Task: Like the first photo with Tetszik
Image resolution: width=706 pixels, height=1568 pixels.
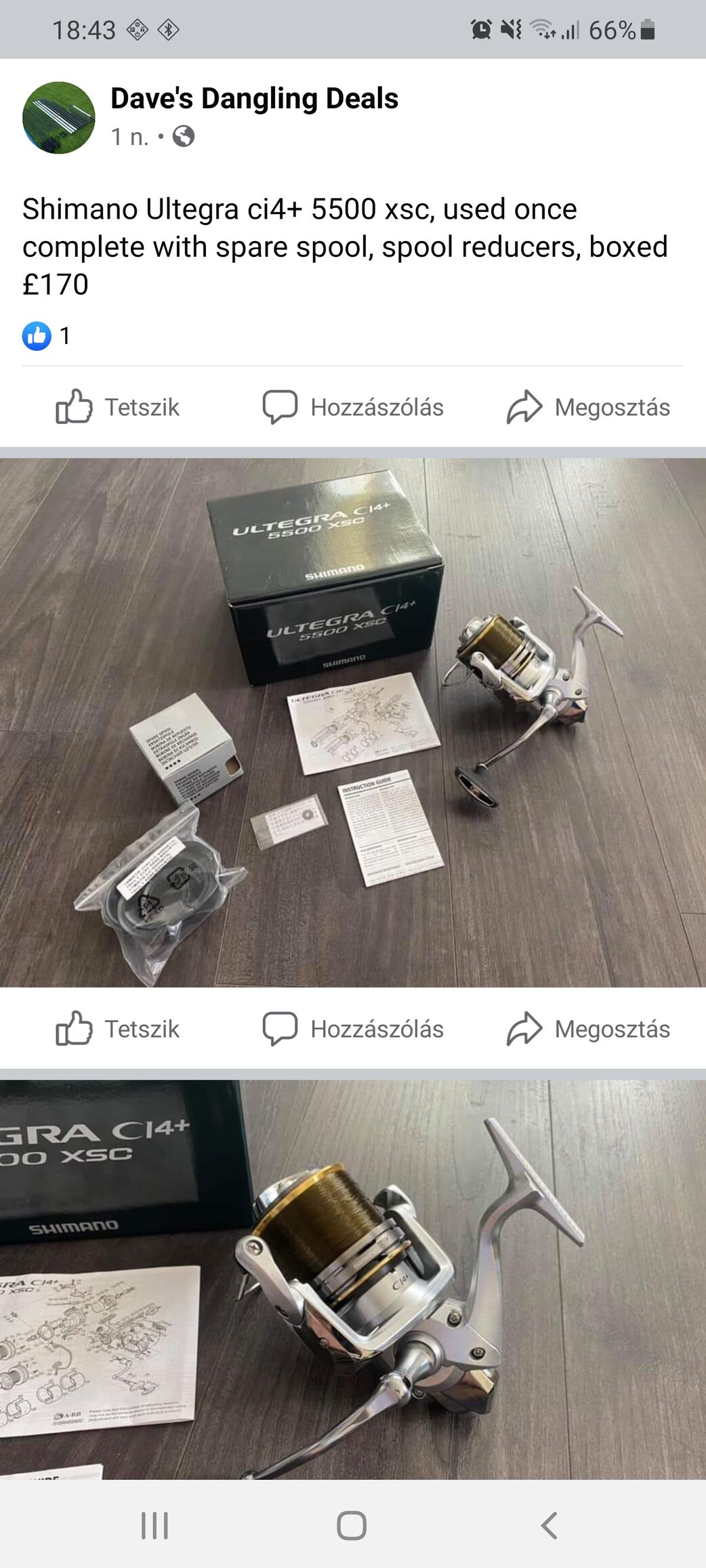Action: coord(118,1029)
